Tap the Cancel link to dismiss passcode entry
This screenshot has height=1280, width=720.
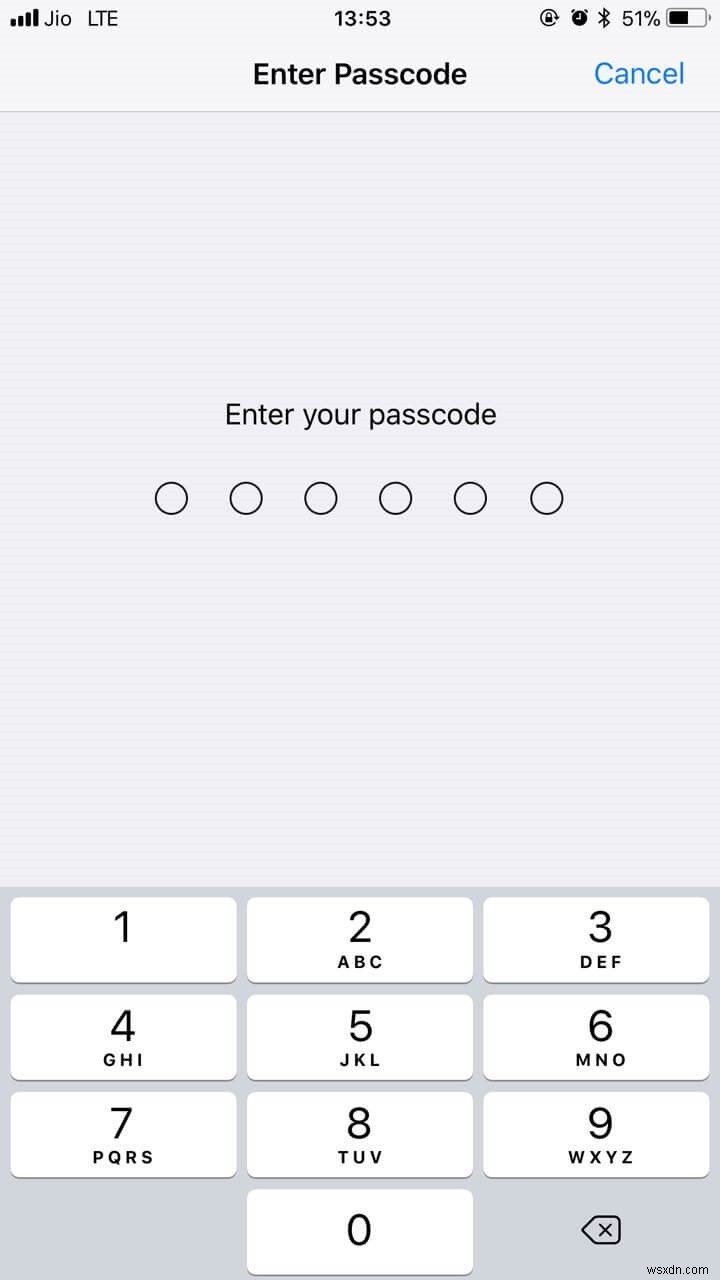click(x=639, y=73)
